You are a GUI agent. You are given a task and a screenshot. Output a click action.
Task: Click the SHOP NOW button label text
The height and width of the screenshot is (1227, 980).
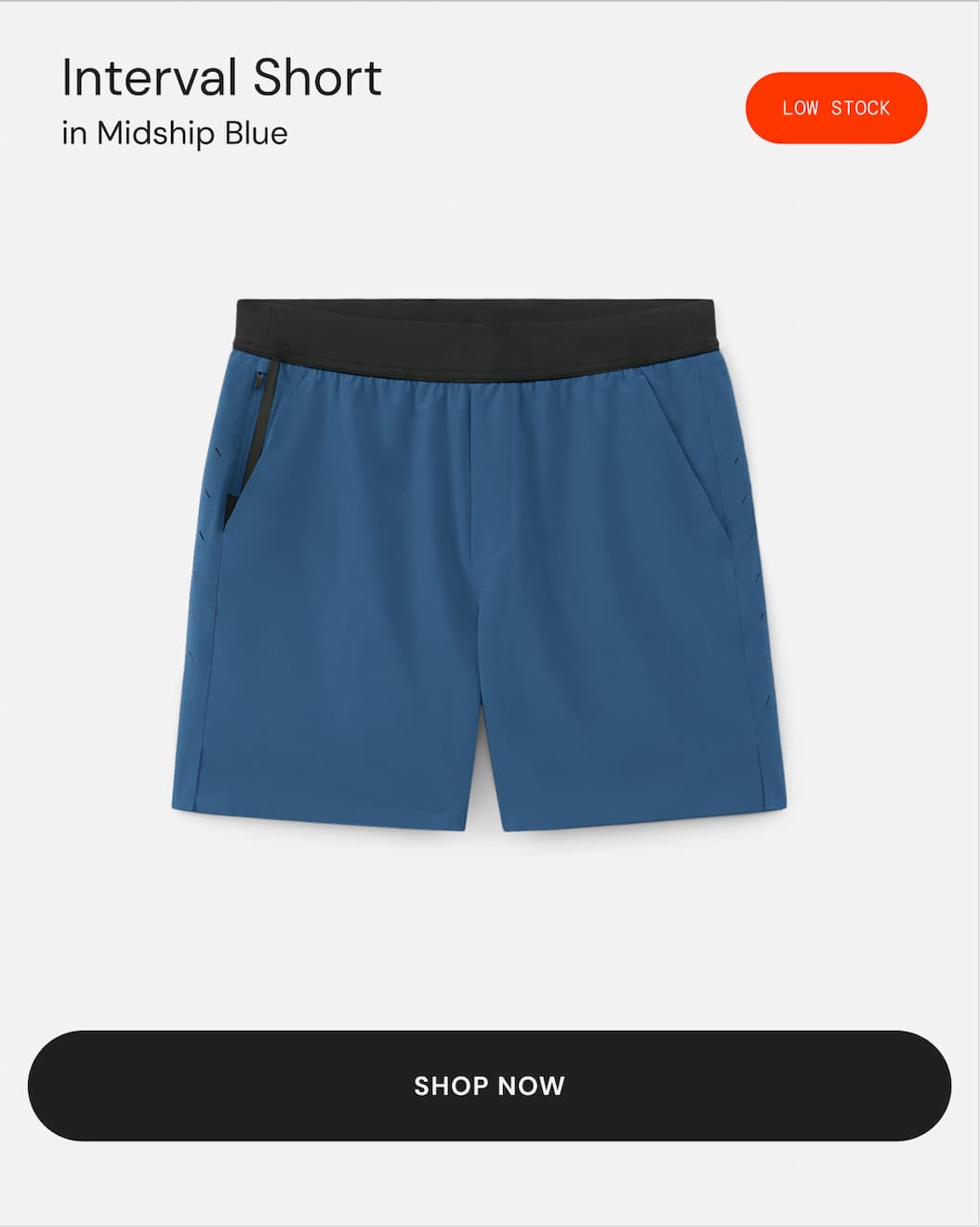tap(490, 1085)
